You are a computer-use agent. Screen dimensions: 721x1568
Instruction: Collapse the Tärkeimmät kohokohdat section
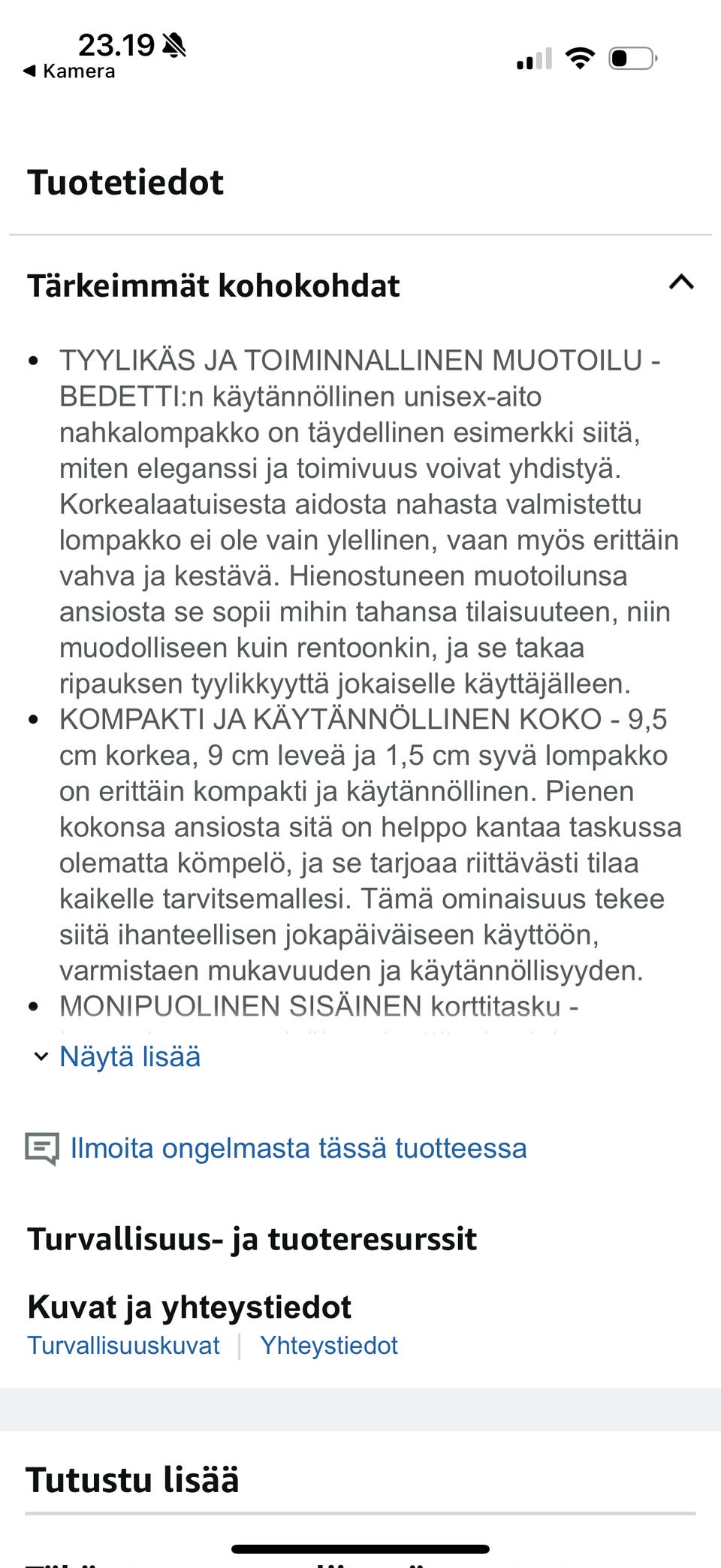click(680, 283)
